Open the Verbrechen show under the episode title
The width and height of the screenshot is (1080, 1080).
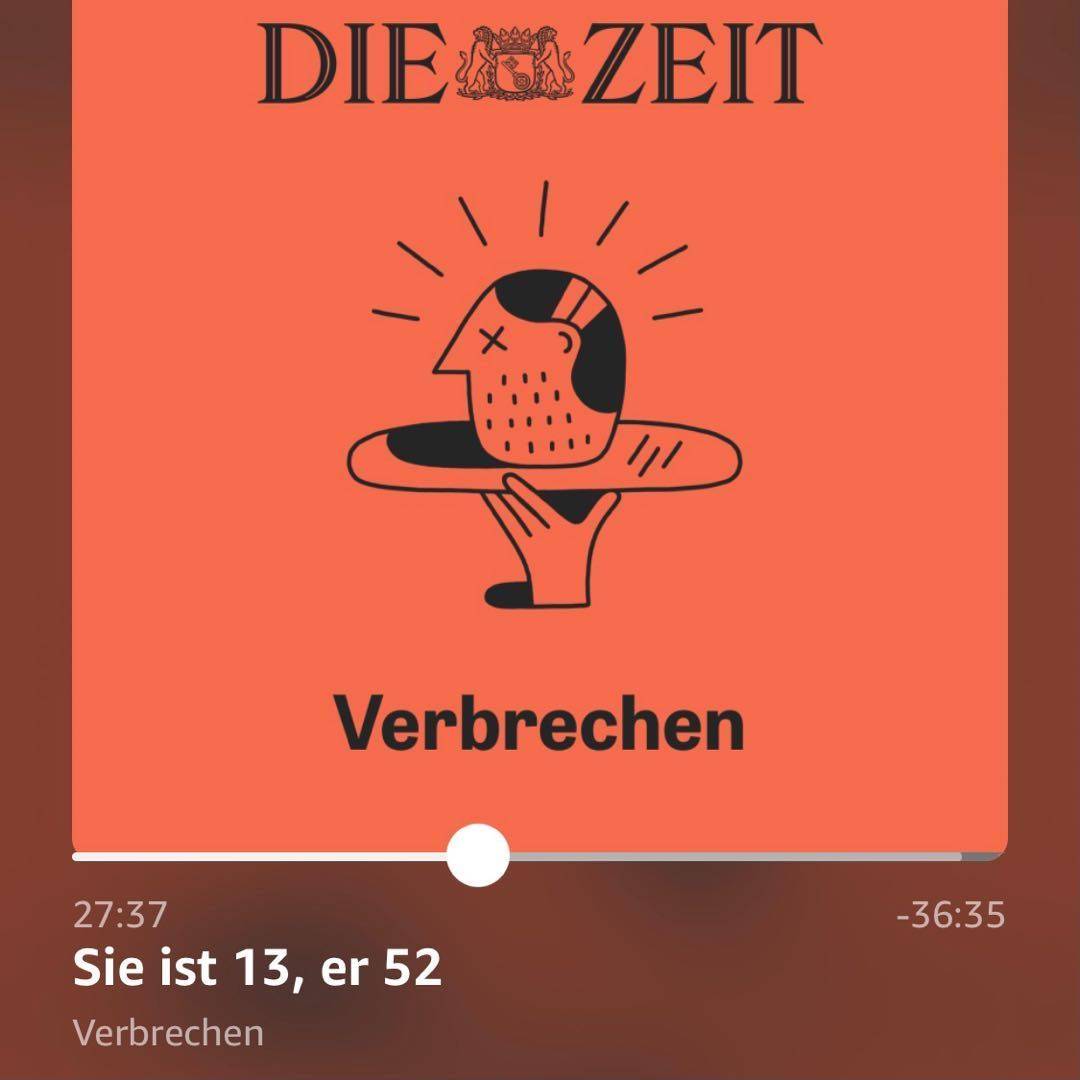tap(168, 1032)
